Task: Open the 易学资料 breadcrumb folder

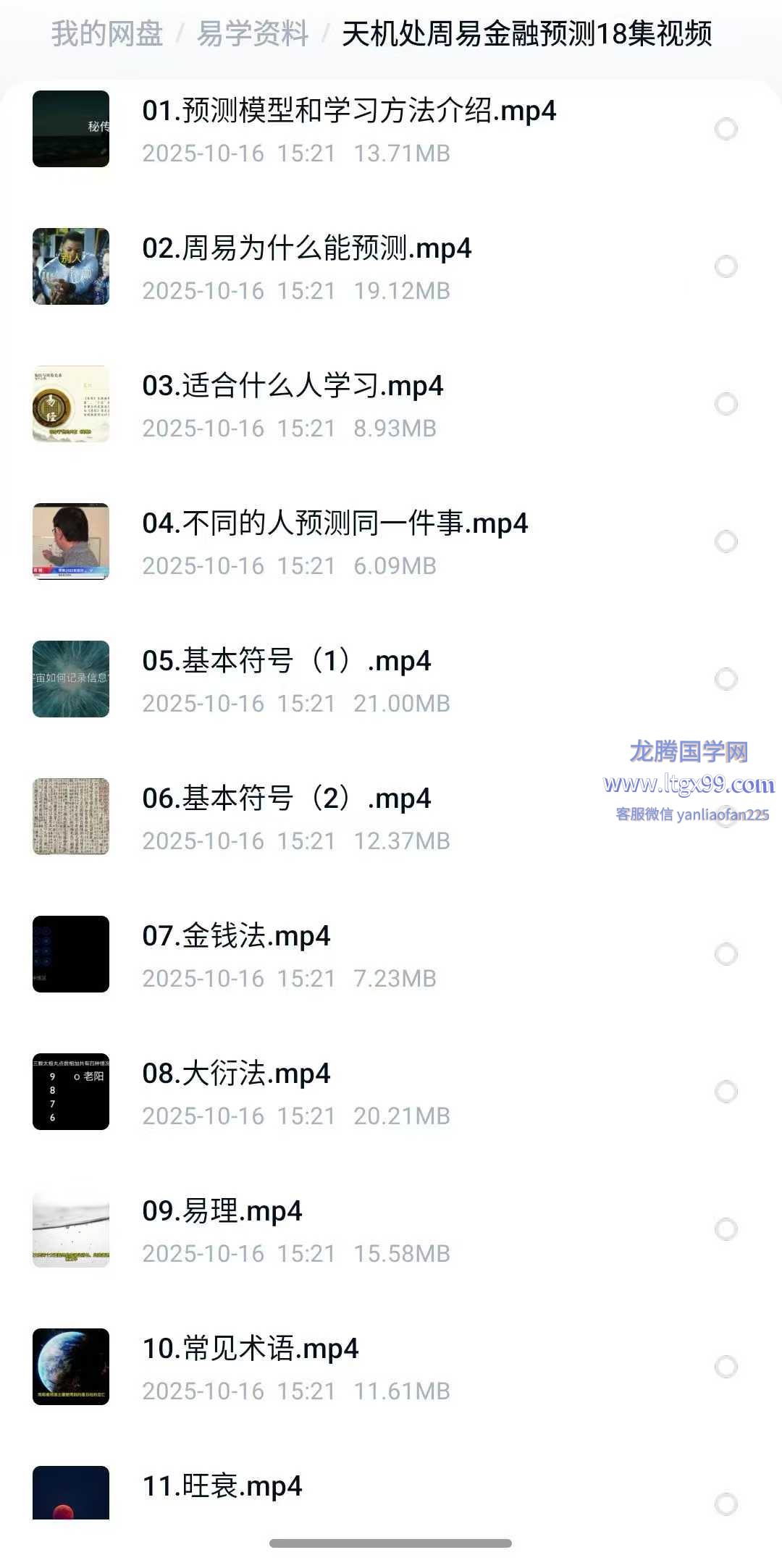Action: coord(253,34)
